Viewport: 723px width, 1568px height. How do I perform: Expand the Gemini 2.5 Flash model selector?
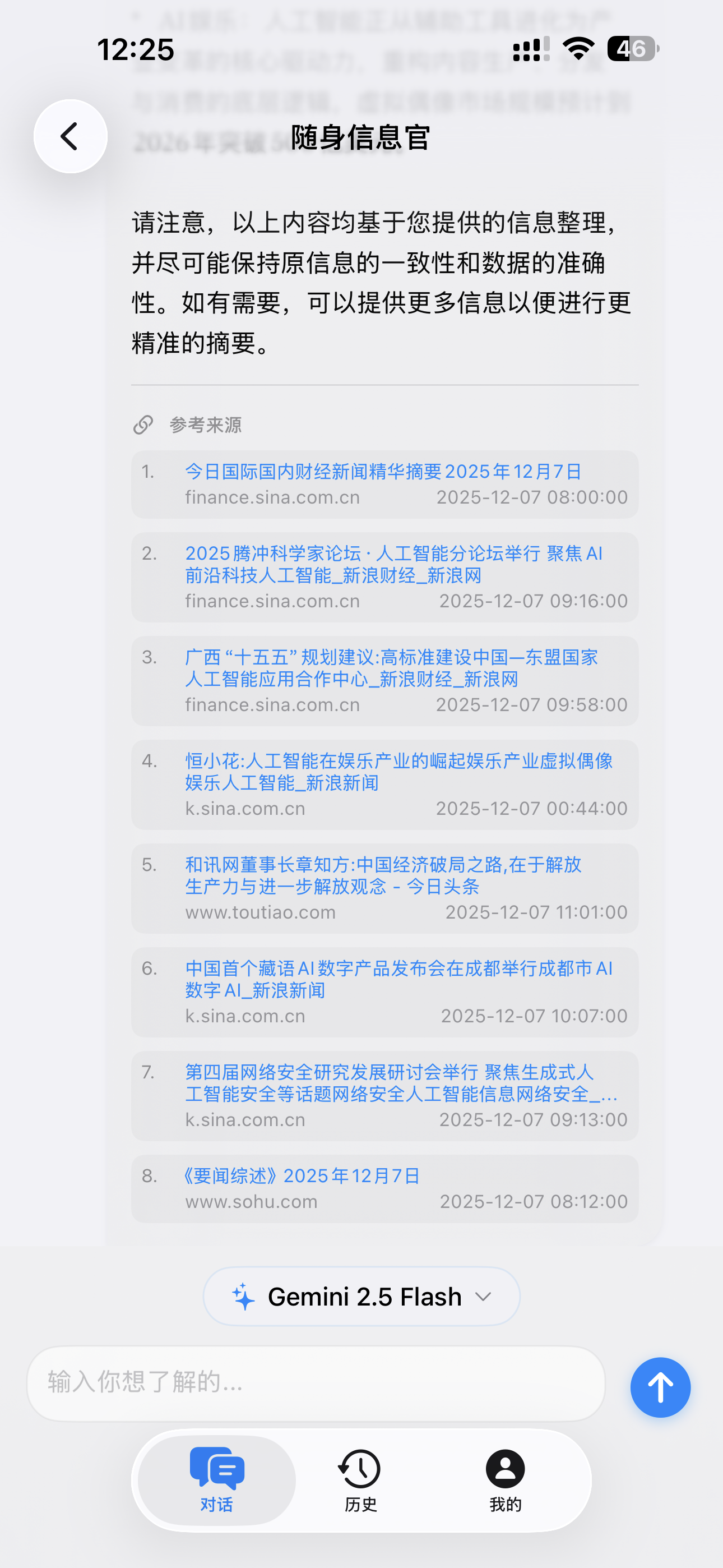(360, 1296)
